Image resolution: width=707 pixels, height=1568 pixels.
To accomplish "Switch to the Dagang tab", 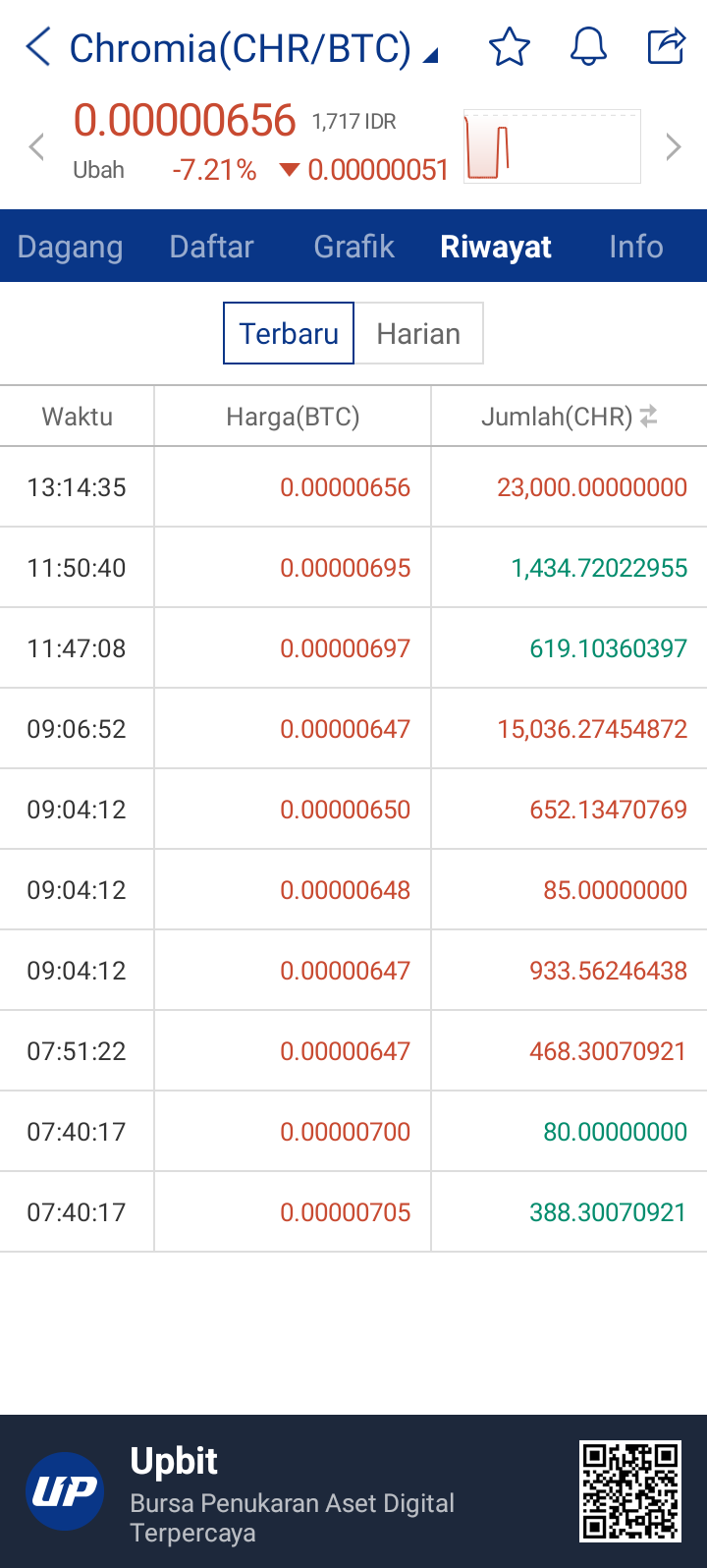I will [71, 247].
